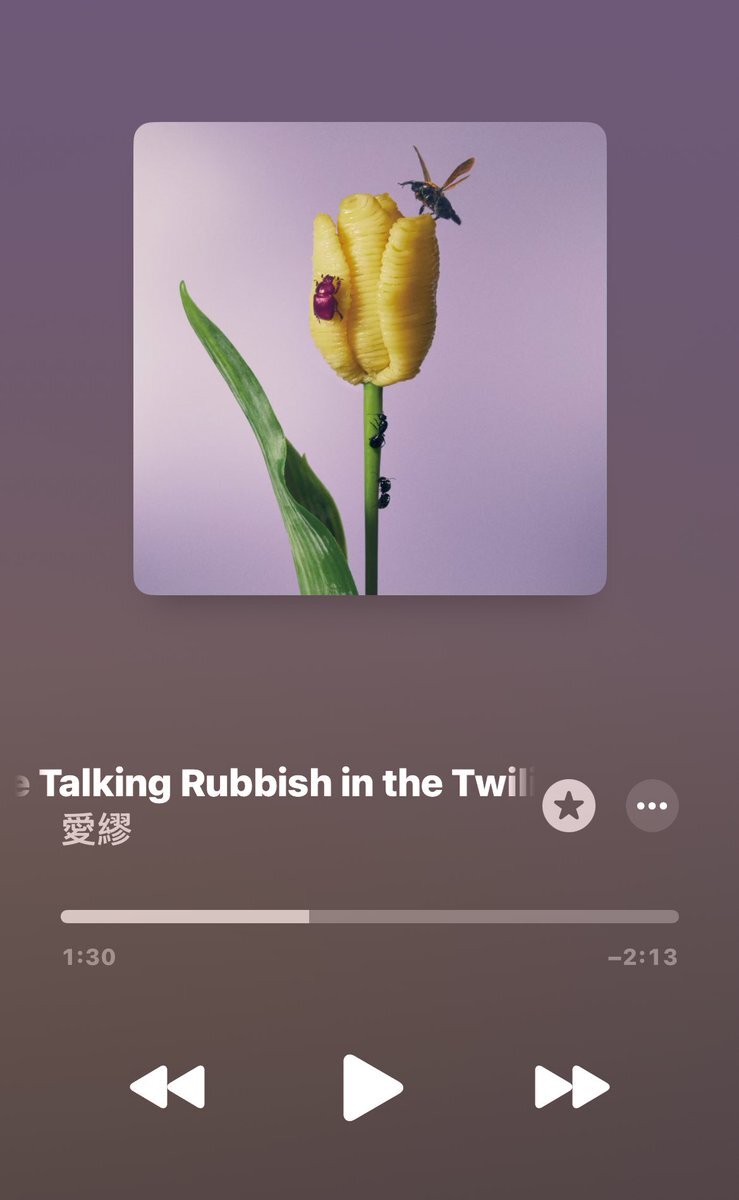Open the three-dot more options menu
Image resolution: width=739 pixels, height=1200 pixels.
click(652, 806)
